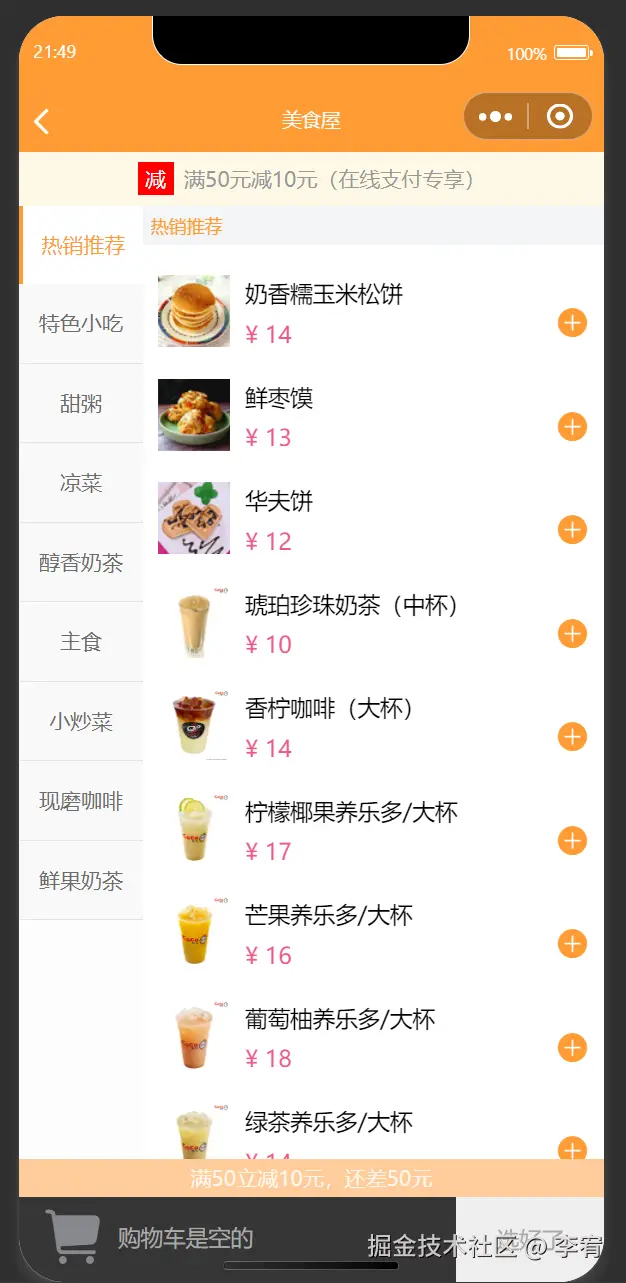The image size is (626, 1283).
Task: Open the 凉菜 category
Action: pos(81,484)
